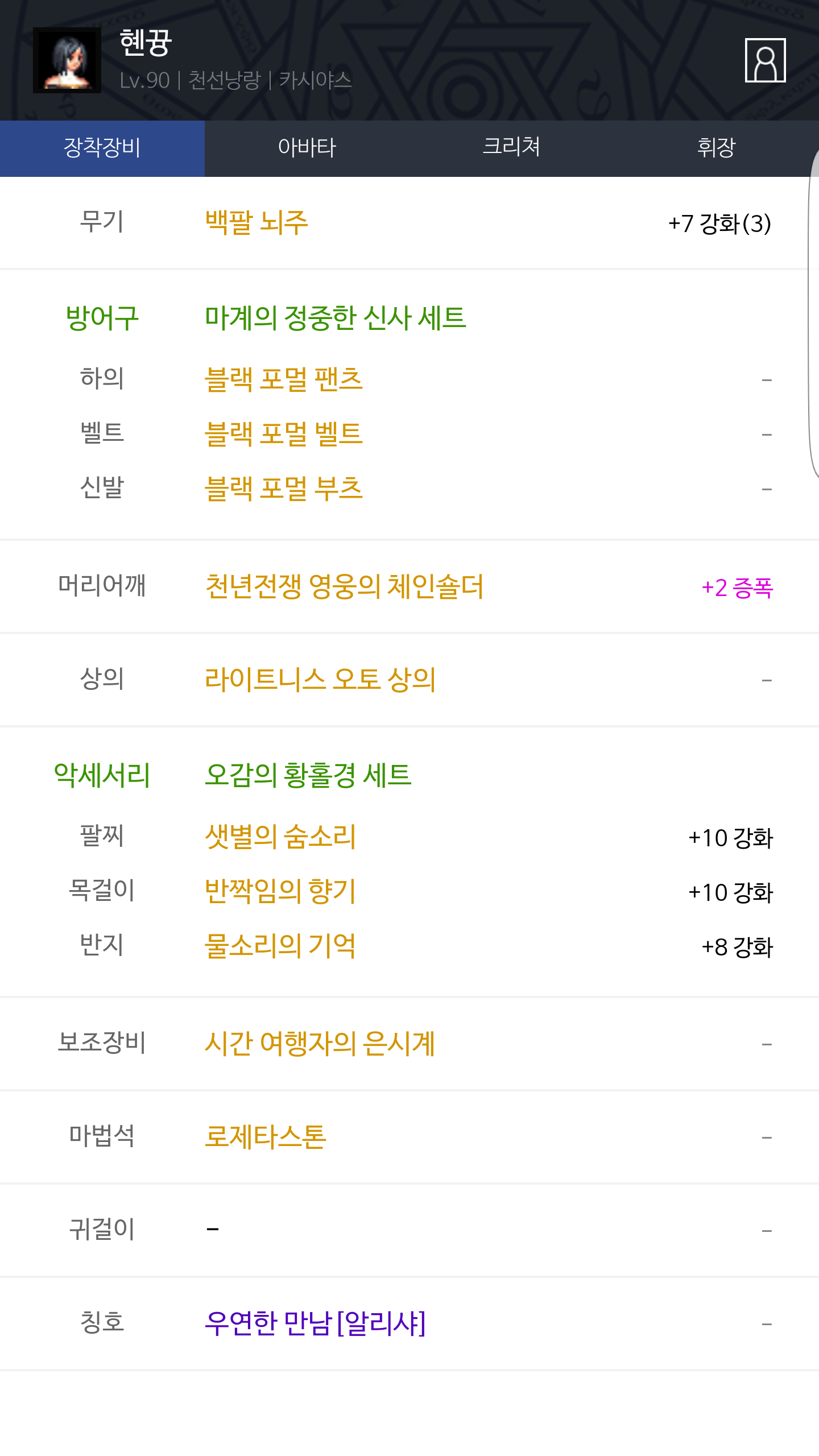The width and height of the screenshot is (819, 1456).
Task: Open 블랙 포멀 부츠 item
Action: point(284,488)
